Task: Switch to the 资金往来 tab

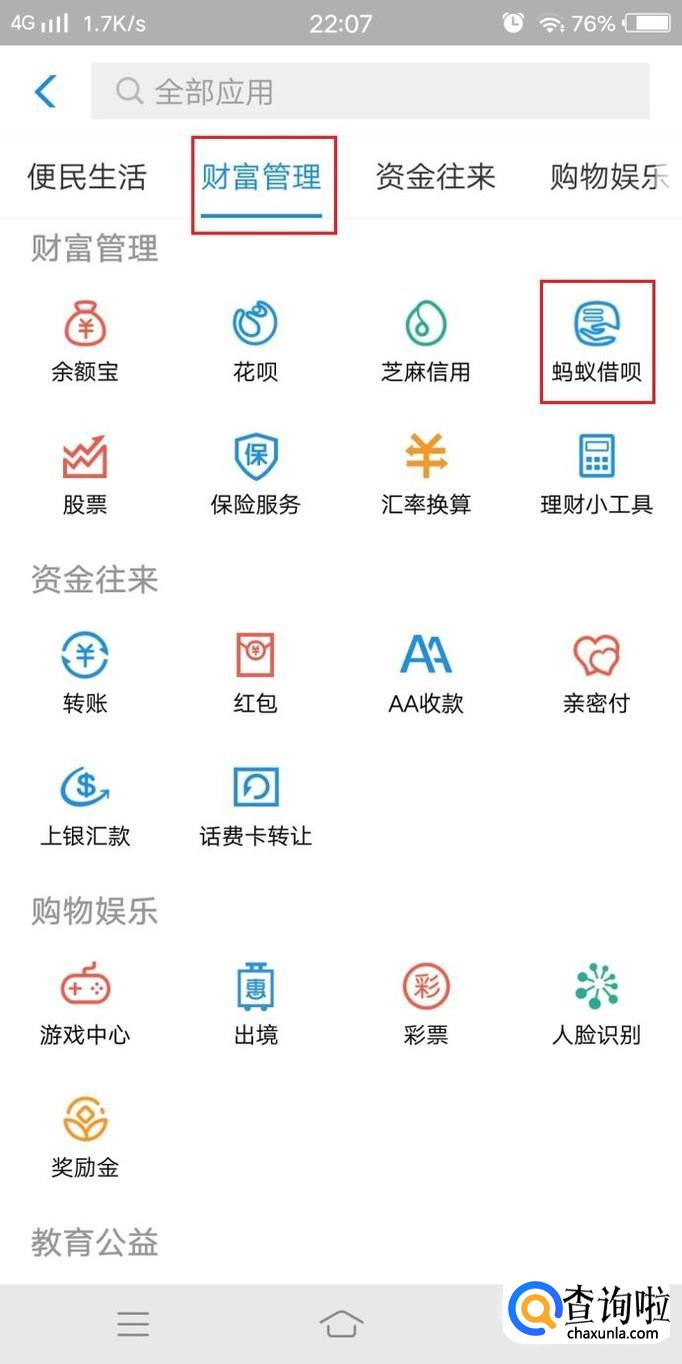Action: coord(436,178)
